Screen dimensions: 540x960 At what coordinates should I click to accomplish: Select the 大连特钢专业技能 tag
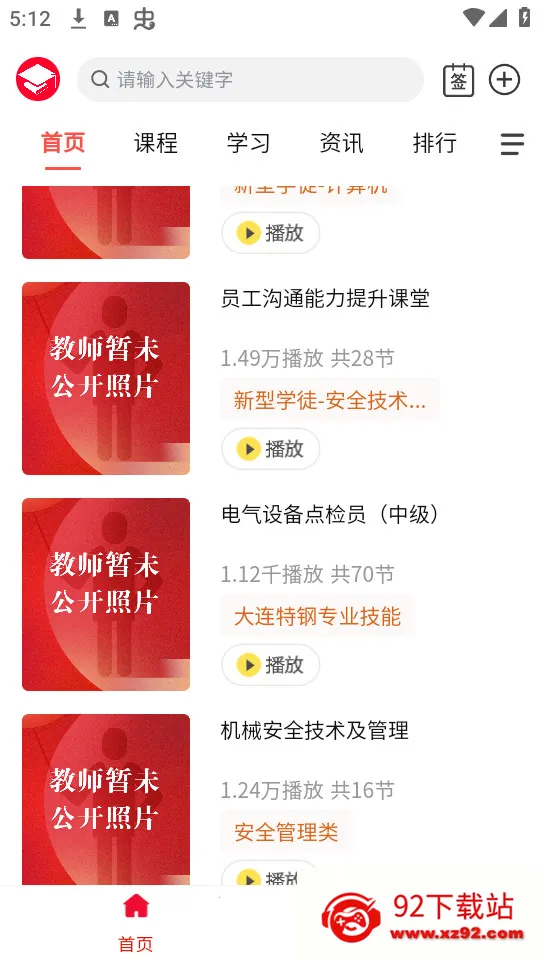click(x=317, y=616)
